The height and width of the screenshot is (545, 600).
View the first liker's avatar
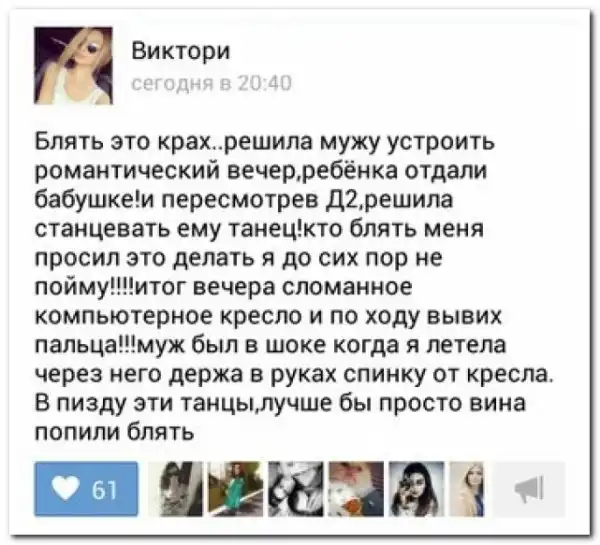click(180, 488)
